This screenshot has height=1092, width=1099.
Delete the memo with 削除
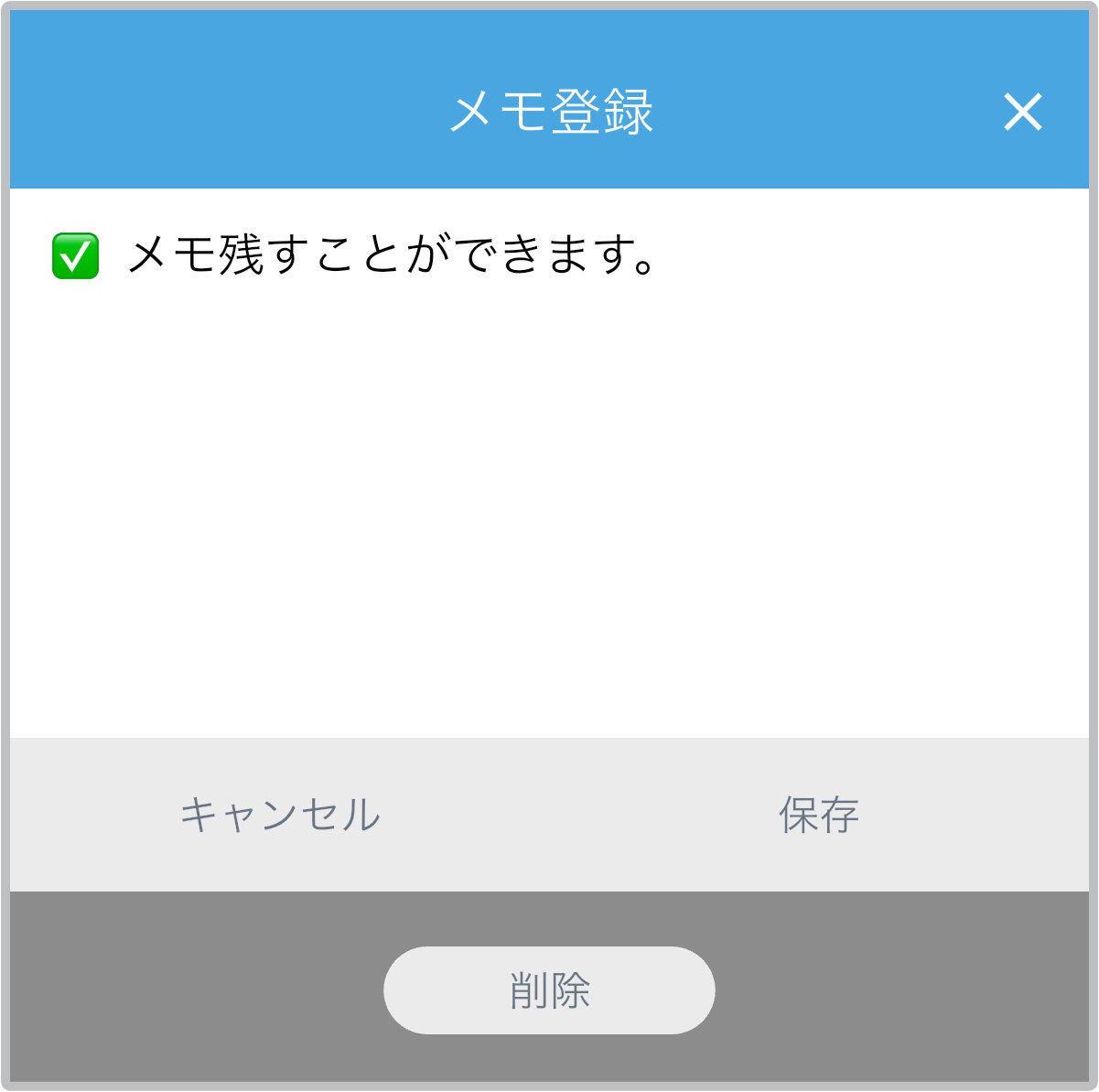click(549, 990)
